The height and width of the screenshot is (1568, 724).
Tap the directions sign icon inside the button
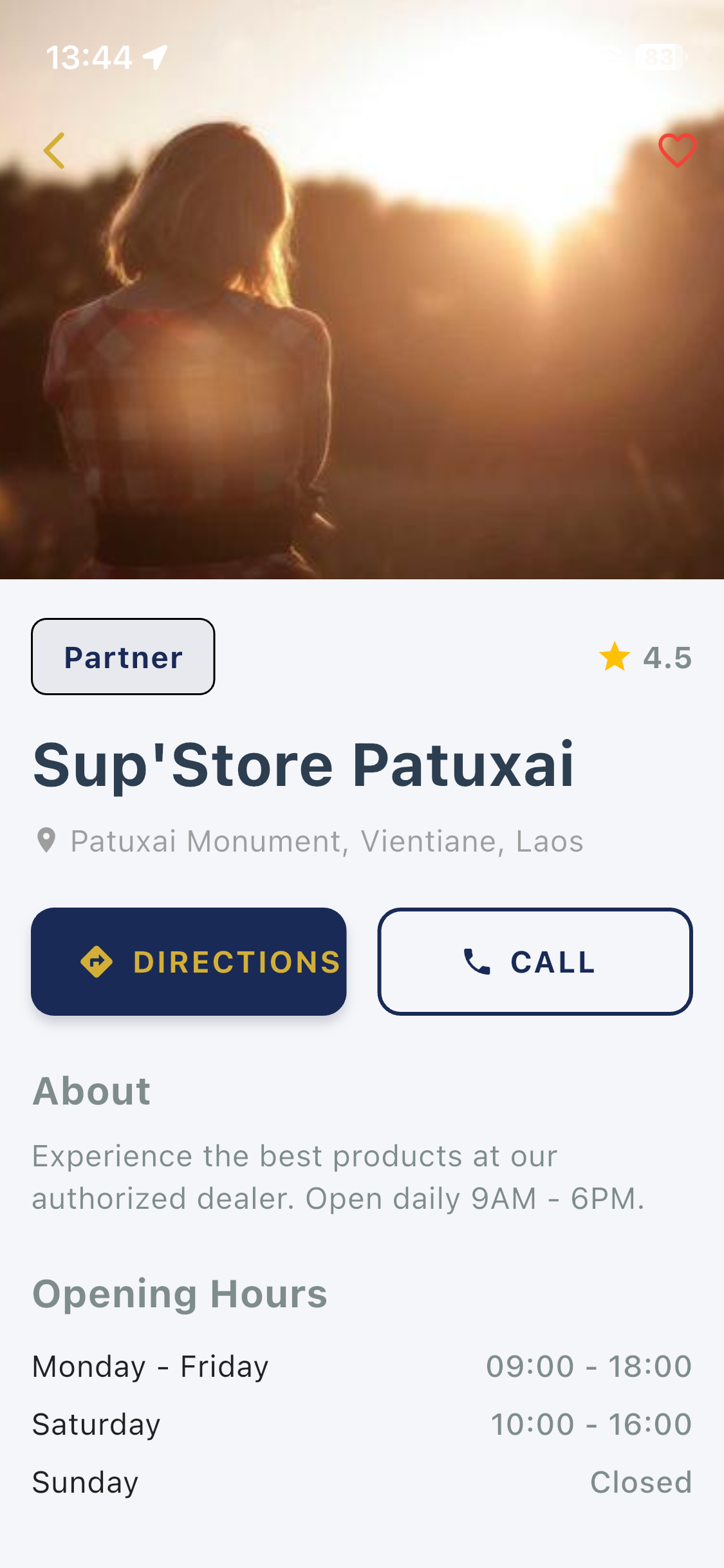point(95,962)
